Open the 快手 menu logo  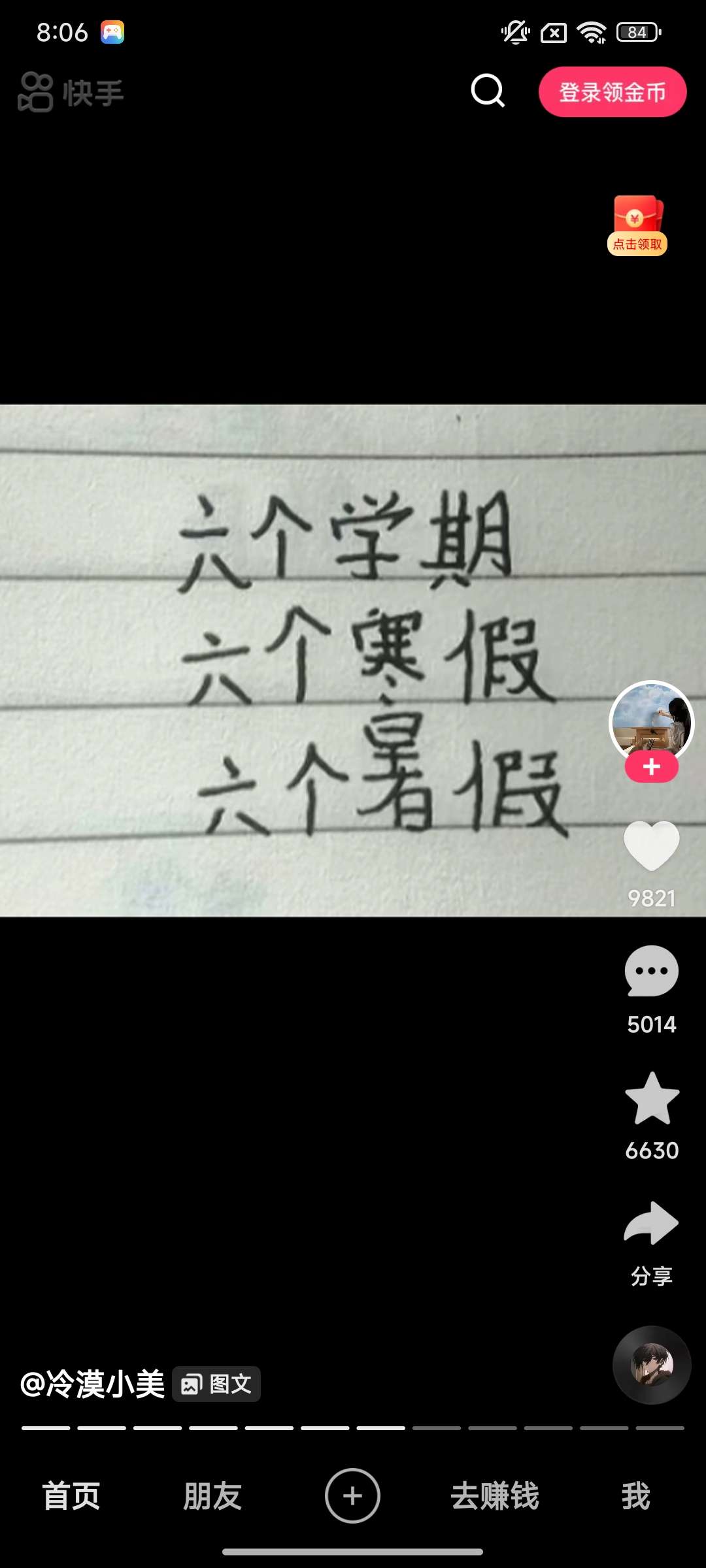tap(71, 93)
